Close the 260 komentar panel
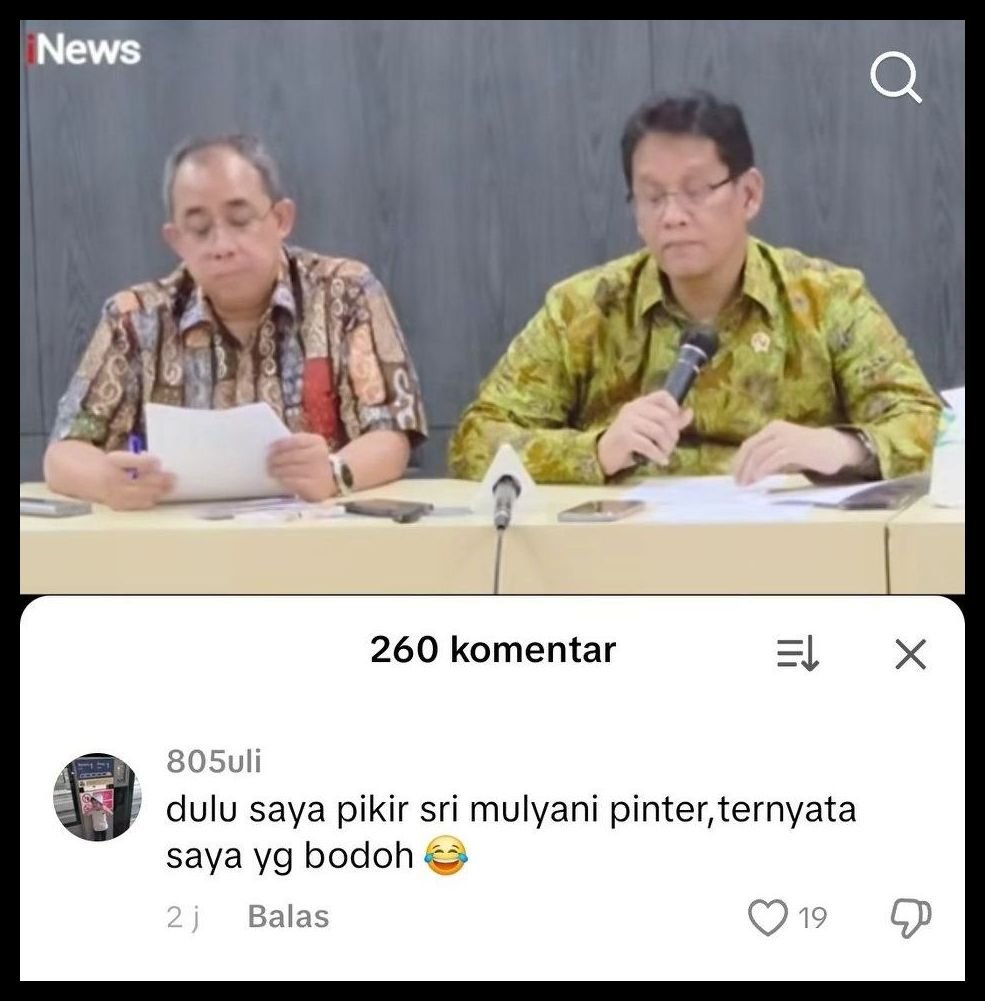 (910, 654)
